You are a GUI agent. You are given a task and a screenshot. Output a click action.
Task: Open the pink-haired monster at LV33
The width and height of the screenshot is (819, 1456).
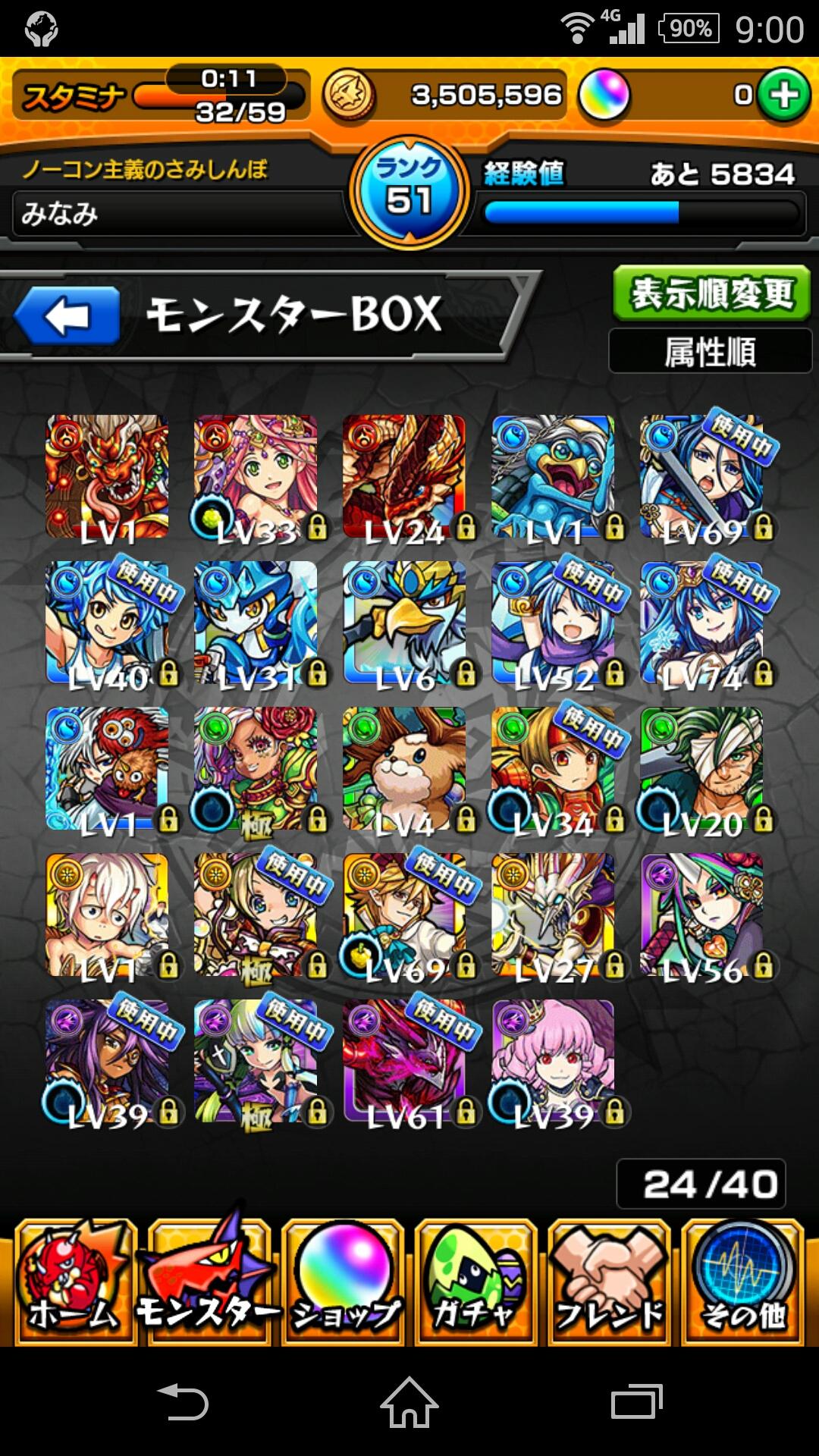pyautogui.click(x=256, y=477)
